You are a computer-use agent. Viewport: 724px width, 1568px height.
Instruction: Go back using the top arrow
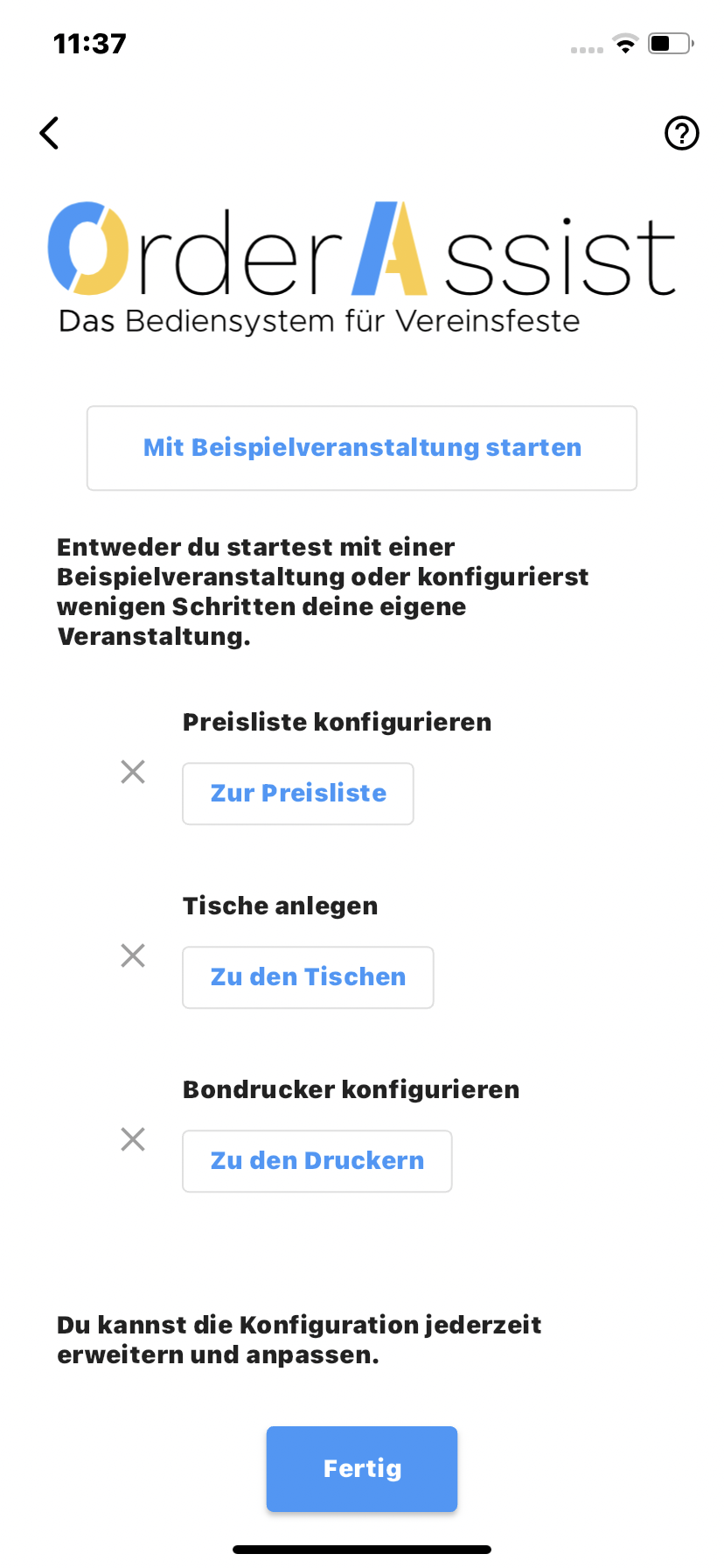pyautogui.click(x=50, y=133)
